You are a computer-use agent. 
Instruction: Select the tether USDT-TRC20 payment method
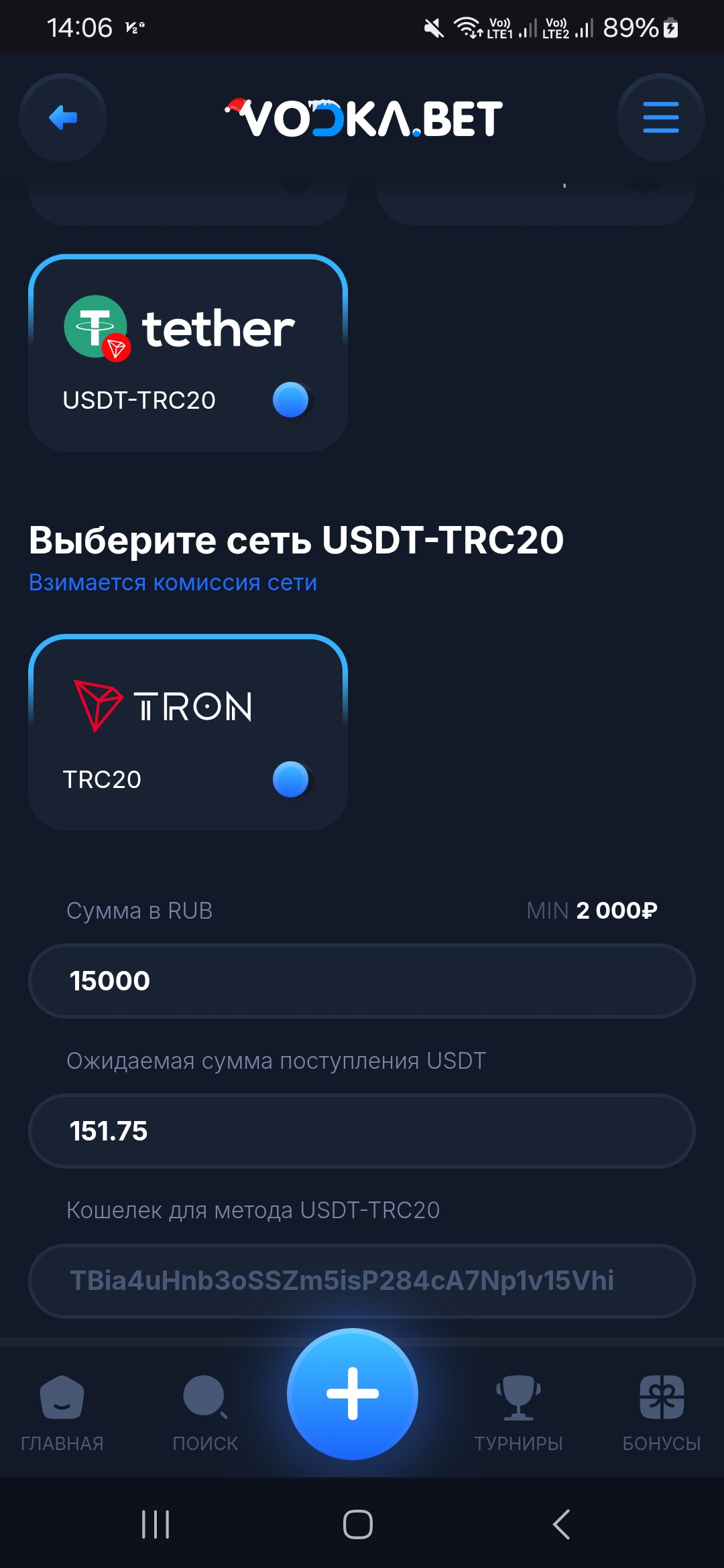click(x=188, y=353)
